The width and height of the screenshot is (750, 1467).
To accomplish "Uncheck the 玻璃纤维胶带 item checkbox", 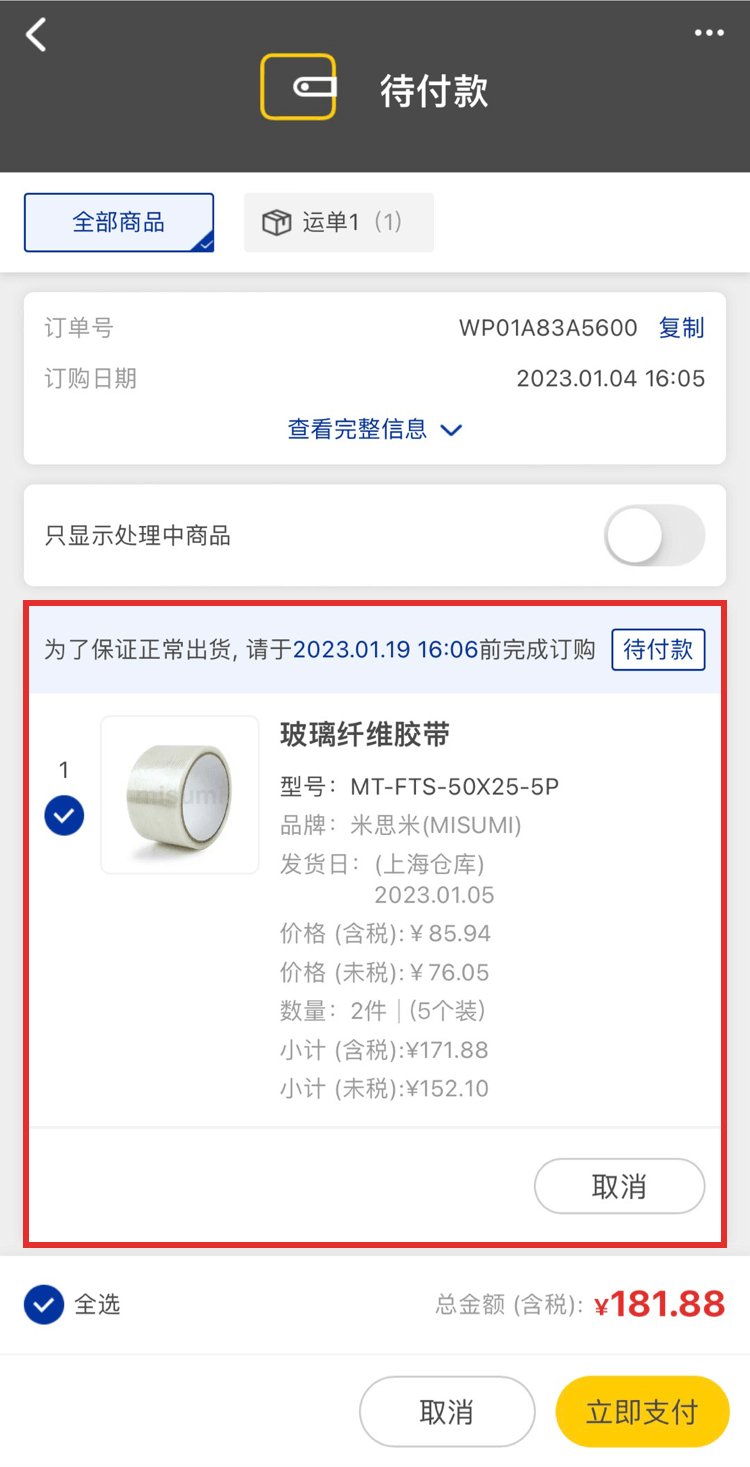I will click(64, 816).
